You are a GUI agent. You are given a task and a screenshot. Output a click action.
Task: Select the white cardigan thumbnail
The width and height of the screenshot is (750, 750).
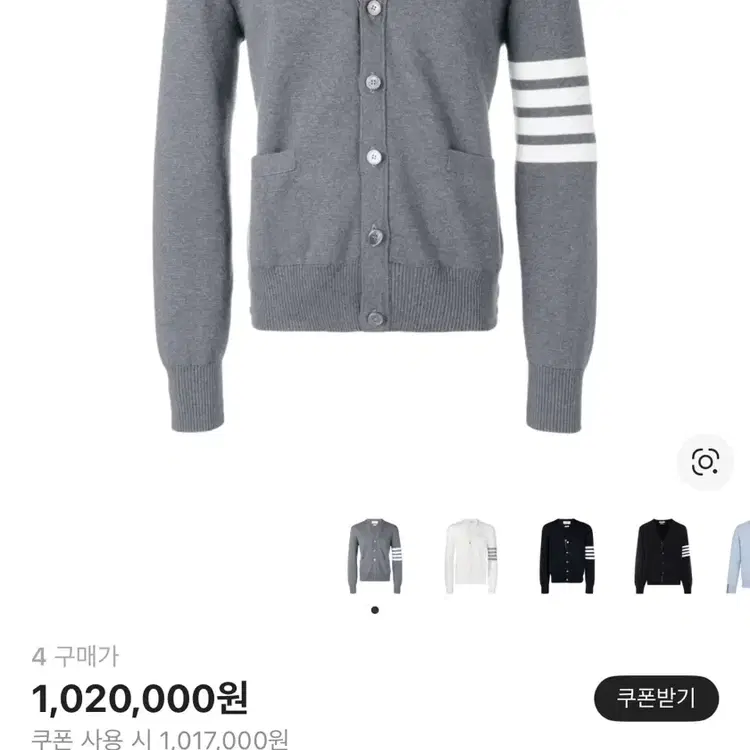click(472, 557)
